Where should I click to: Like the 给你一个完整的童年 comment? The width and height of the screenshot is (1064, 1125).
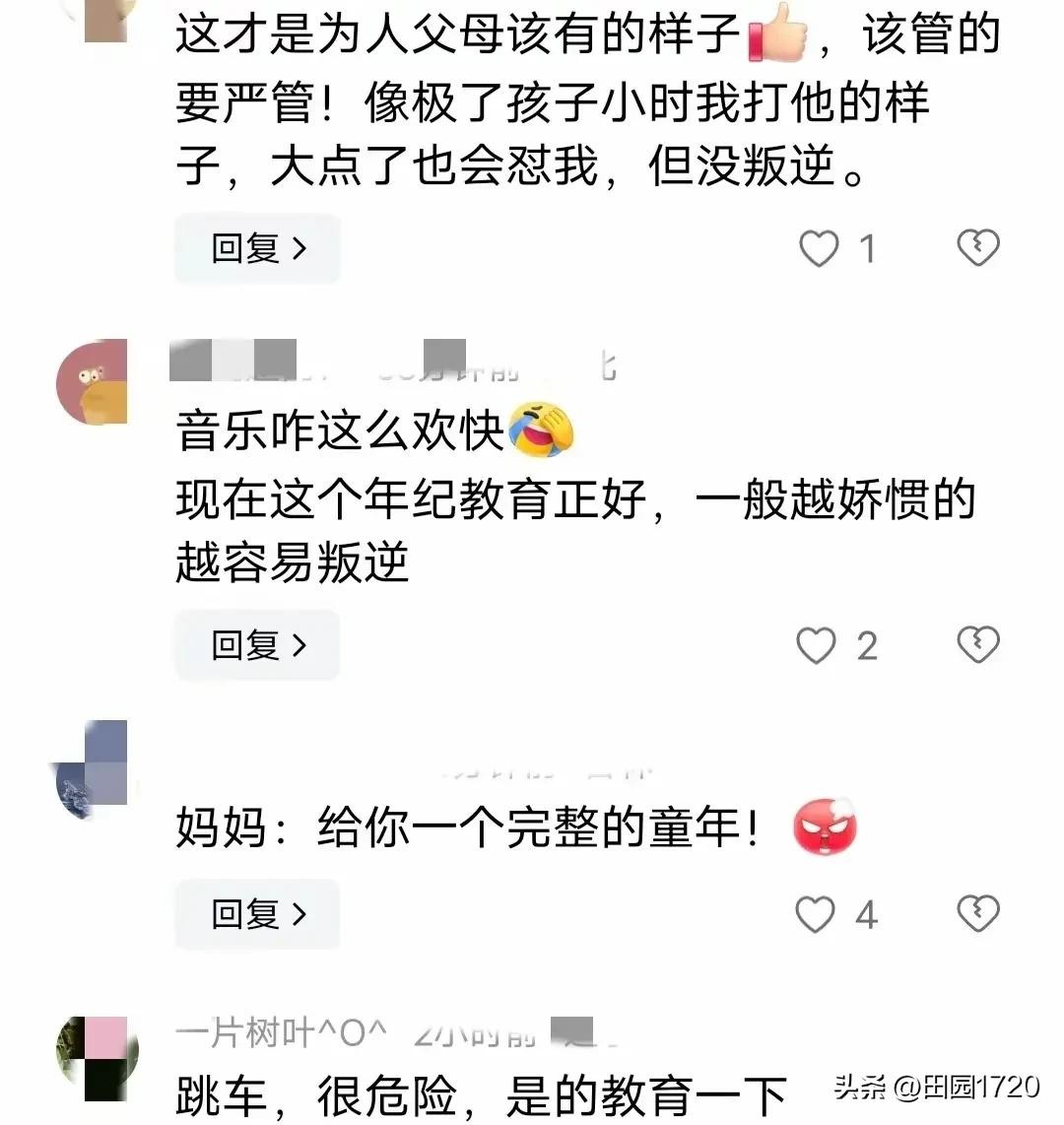pos(816,914)
